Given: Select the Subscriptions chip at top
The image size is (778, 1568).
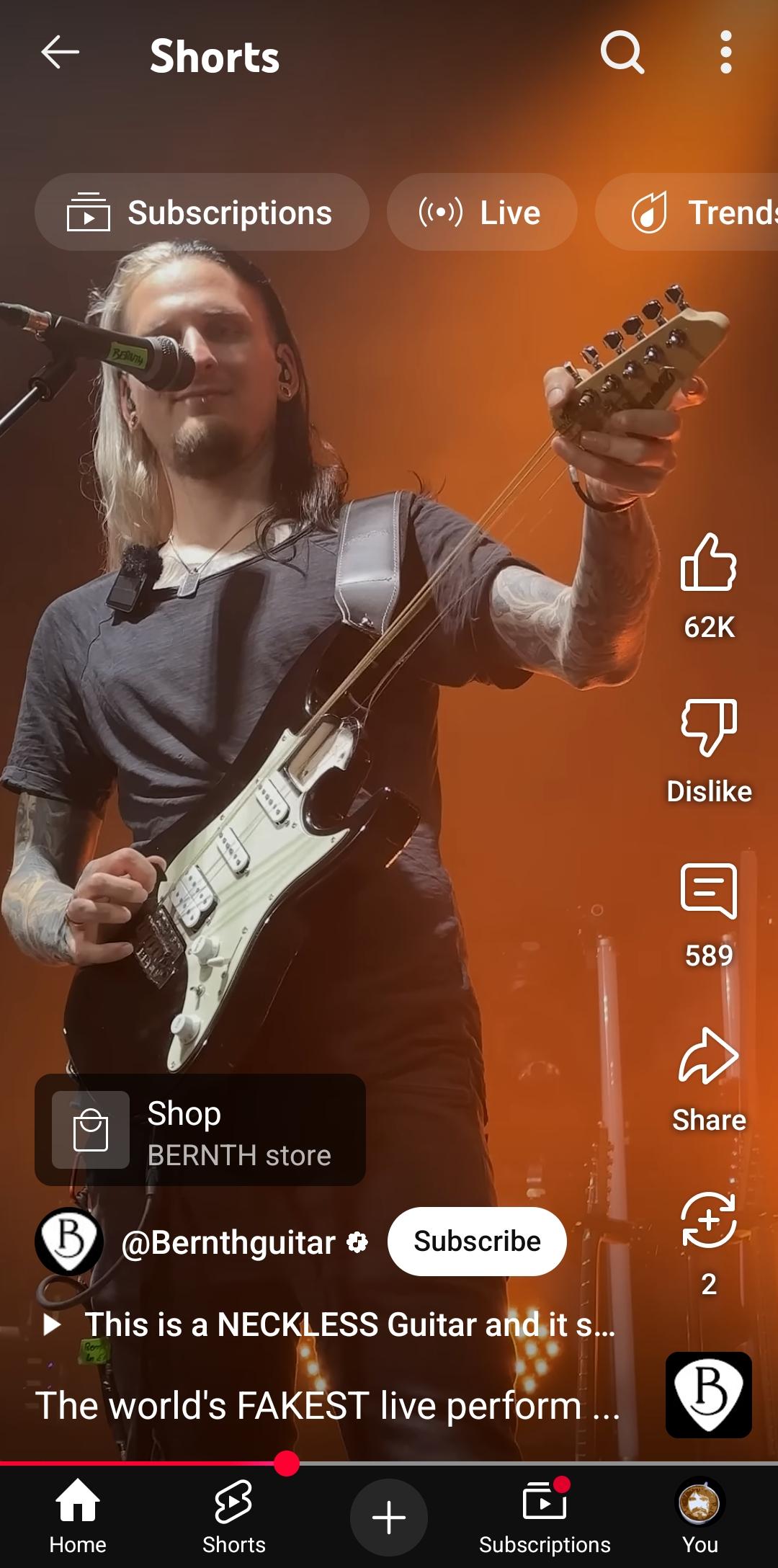Looking at the screenshot, I should pos(201,213).
